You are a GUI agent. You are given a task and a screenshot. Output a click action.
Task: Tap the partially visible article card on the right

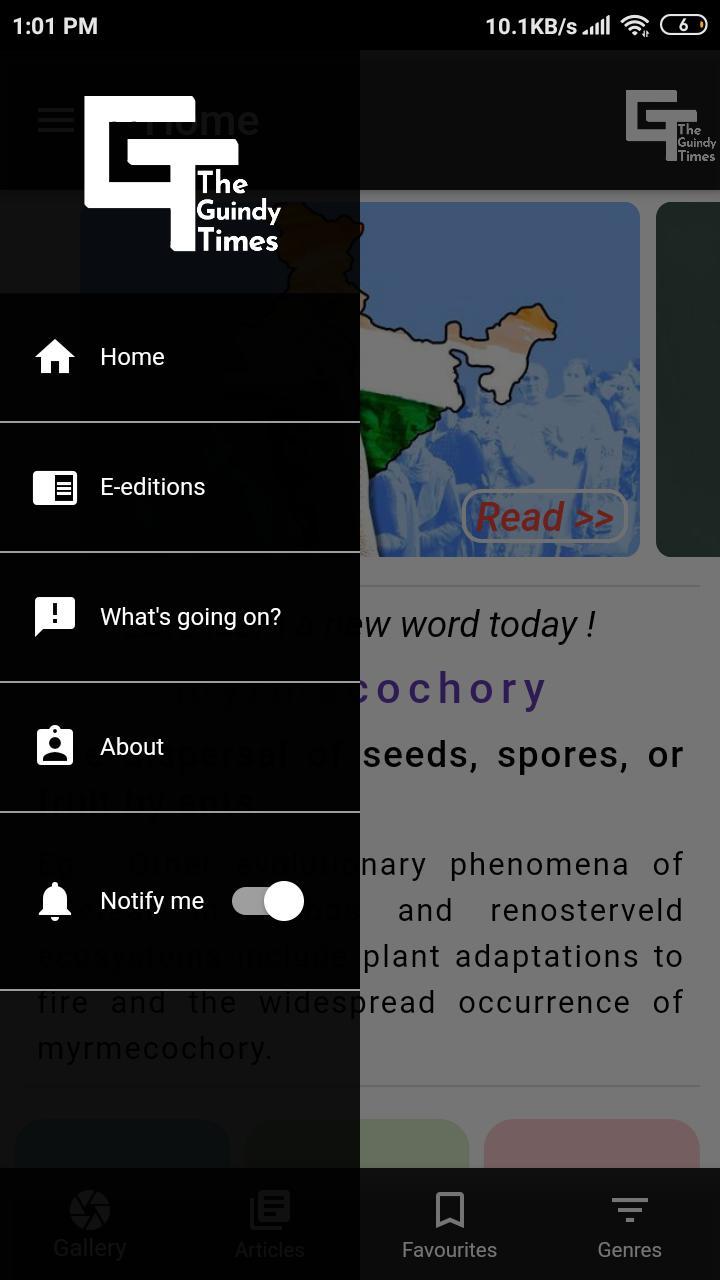688,380
